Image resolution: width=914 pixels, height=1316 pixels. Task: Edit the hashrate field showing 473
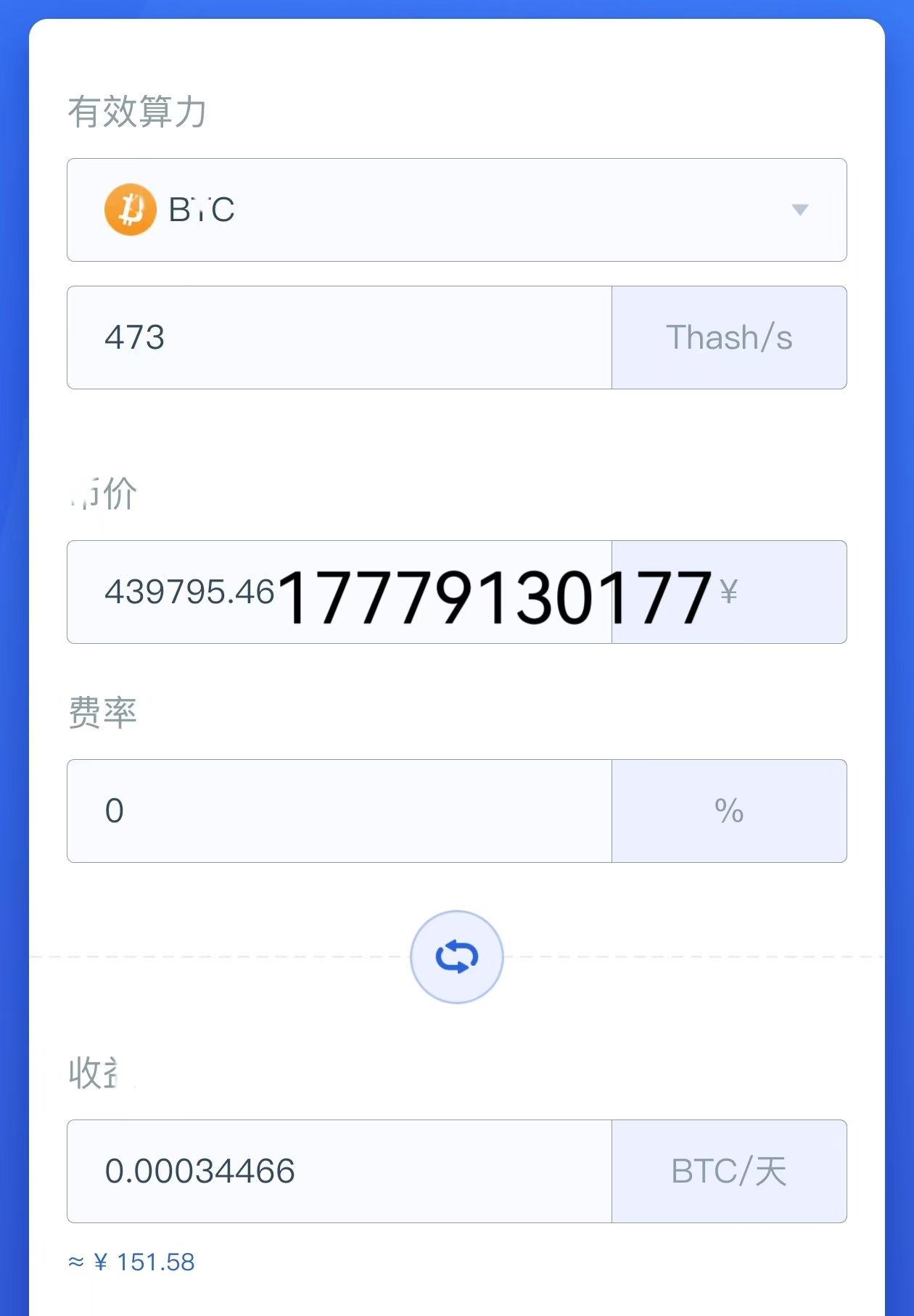pos(339,337)
